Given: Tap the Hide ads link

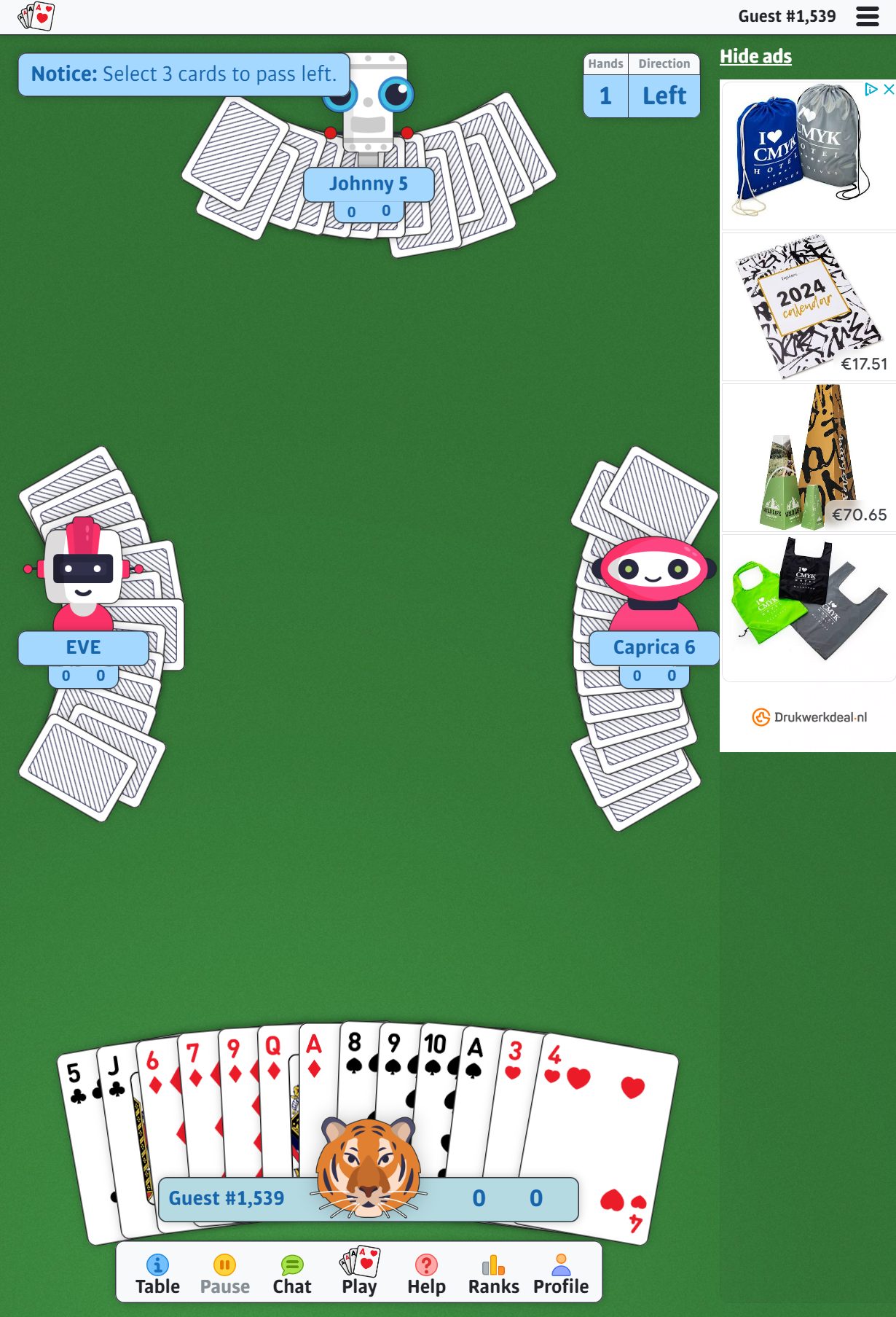Looking at the screenshot, I should [755, 56].
